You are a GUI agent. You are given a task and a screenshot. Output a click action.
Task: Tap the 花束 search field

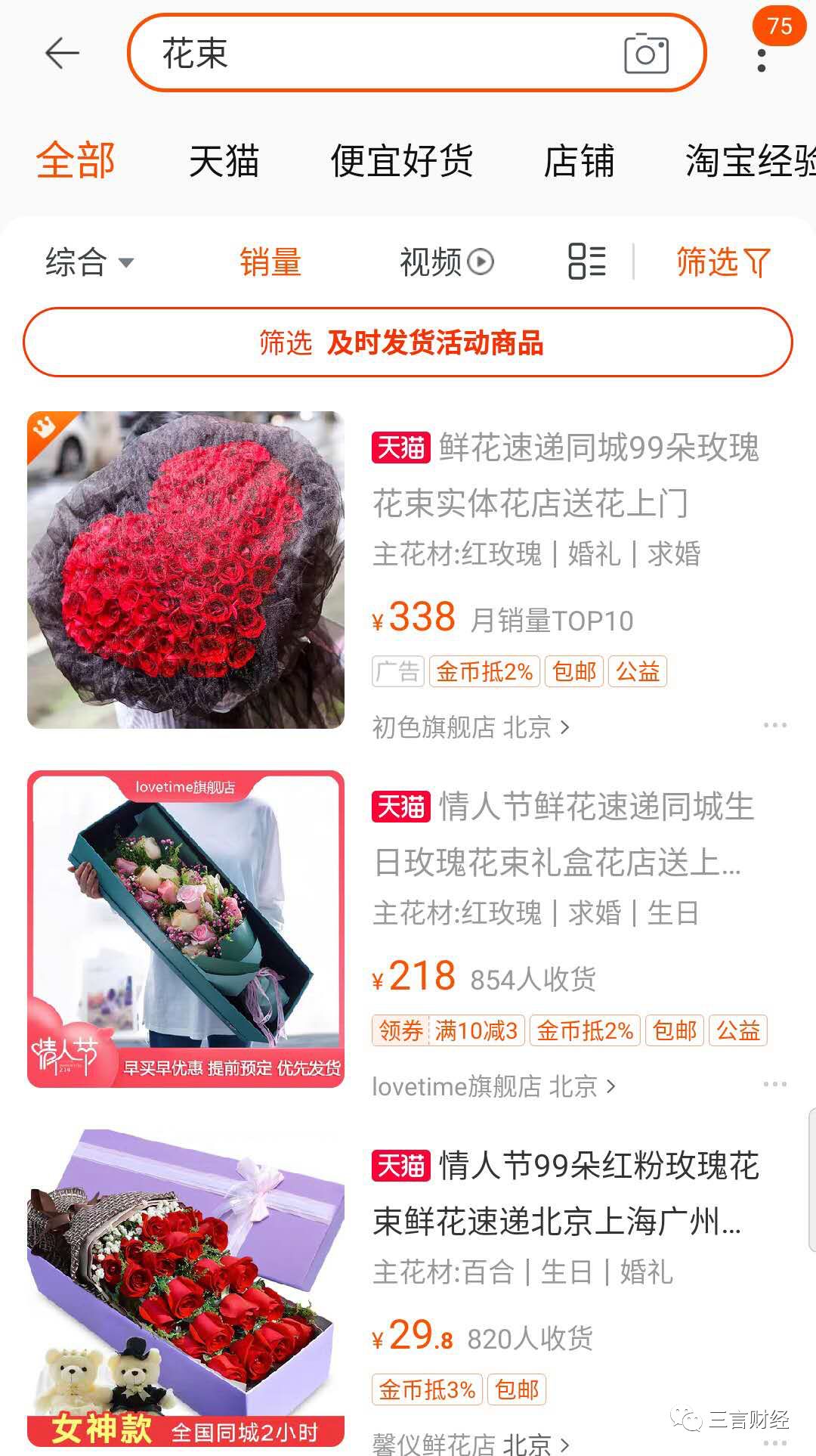tap(378, 54)
